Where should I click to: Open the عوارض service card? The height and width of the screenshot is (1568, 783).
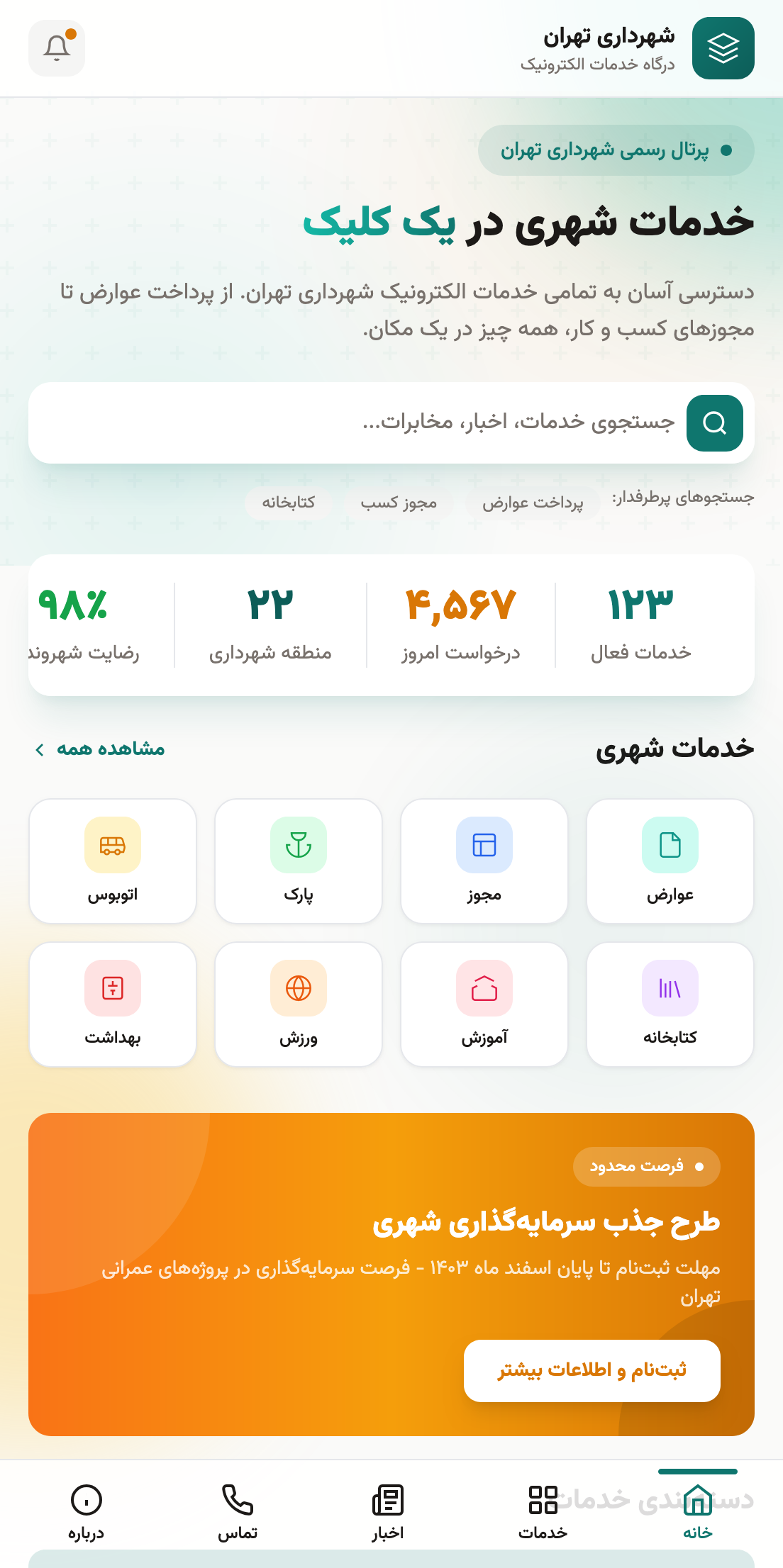[670, 861]
